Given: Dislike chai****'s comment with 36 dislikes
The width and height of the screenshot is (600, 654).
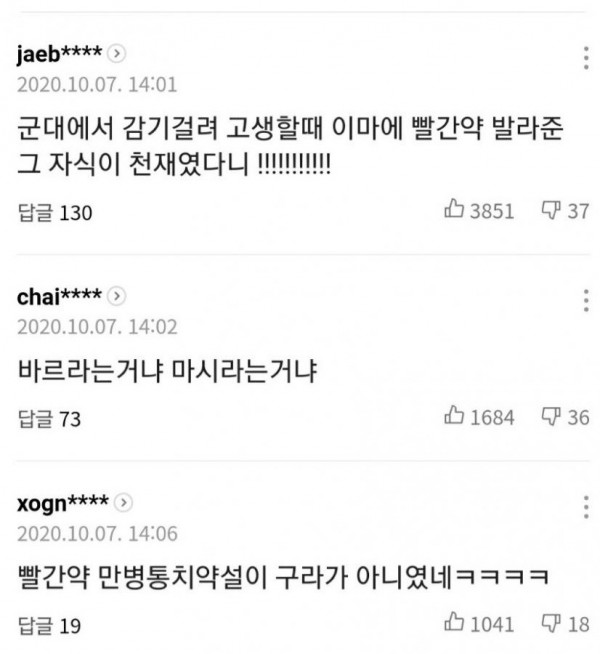Looking at the screenshot, I should click(564, 417).
